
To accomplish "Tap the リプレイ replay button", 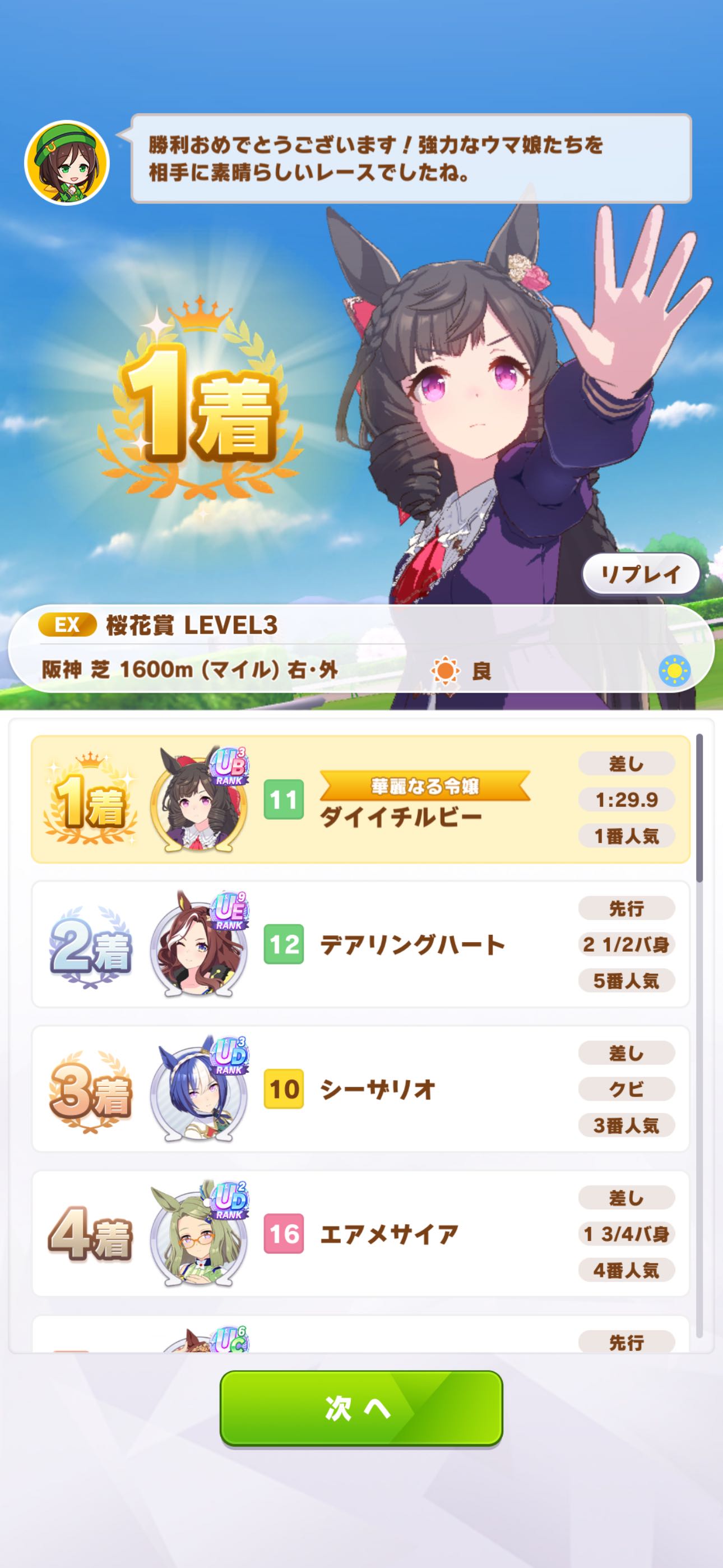I will [x=640, y=574].
